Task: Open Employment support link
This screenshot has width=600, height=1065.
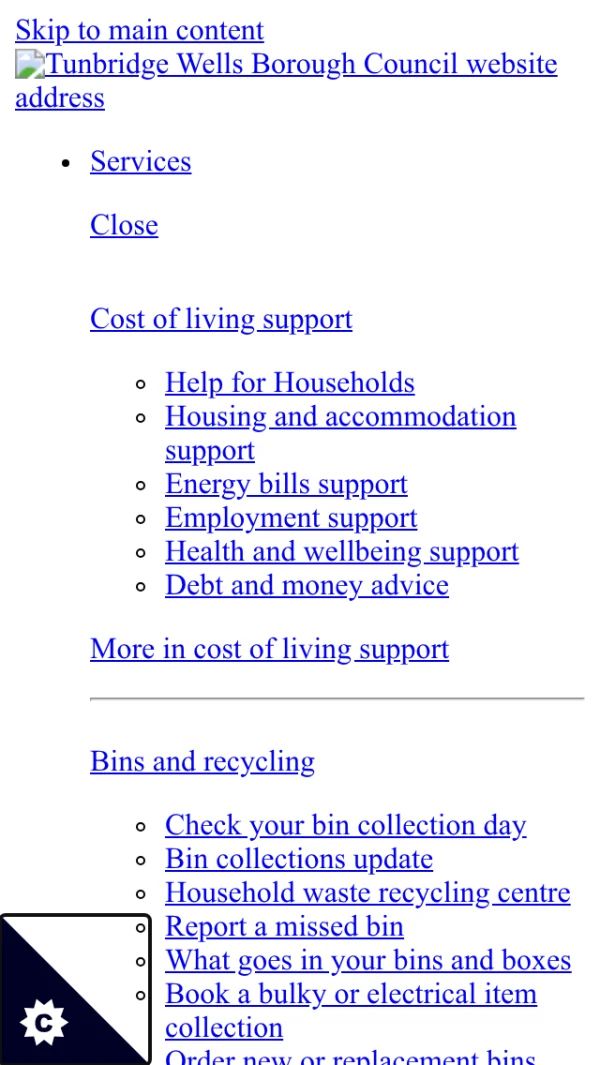Action: click(x=291, y=518)
